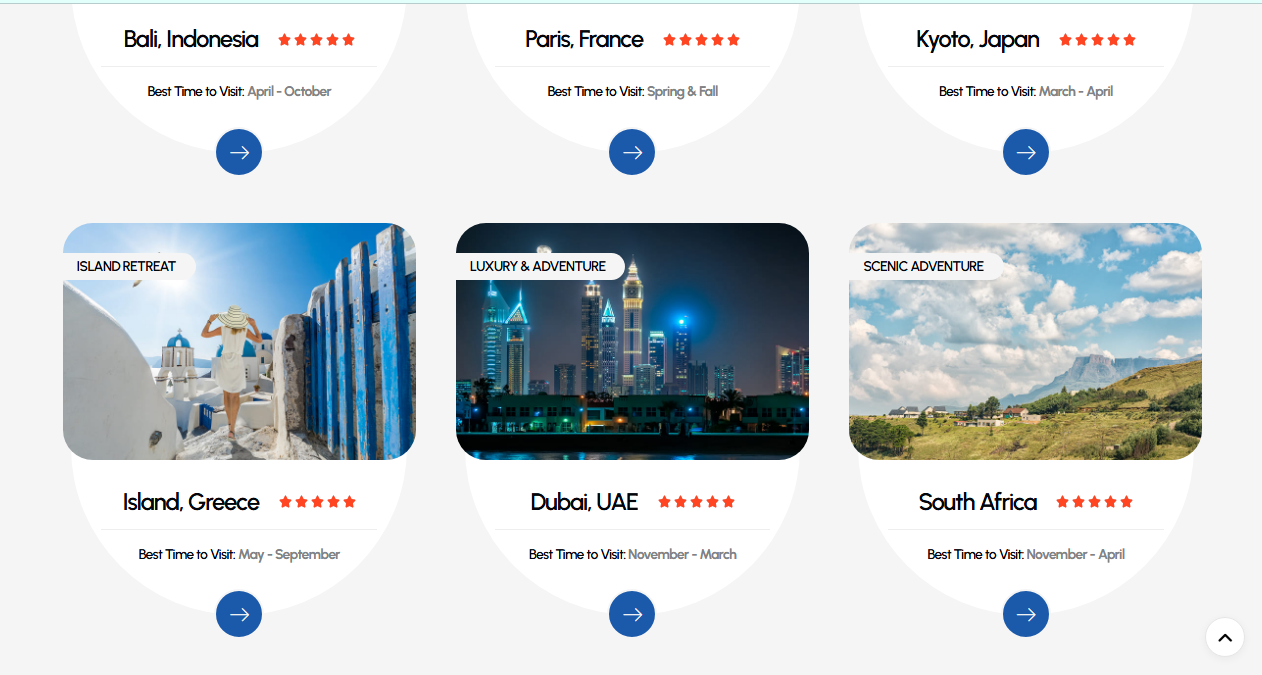Image resolution: width=1262 pixels, height=675 pixels.
Task: Open the Dubai, UAE arrow button
Action: click(x=632, y=614)
